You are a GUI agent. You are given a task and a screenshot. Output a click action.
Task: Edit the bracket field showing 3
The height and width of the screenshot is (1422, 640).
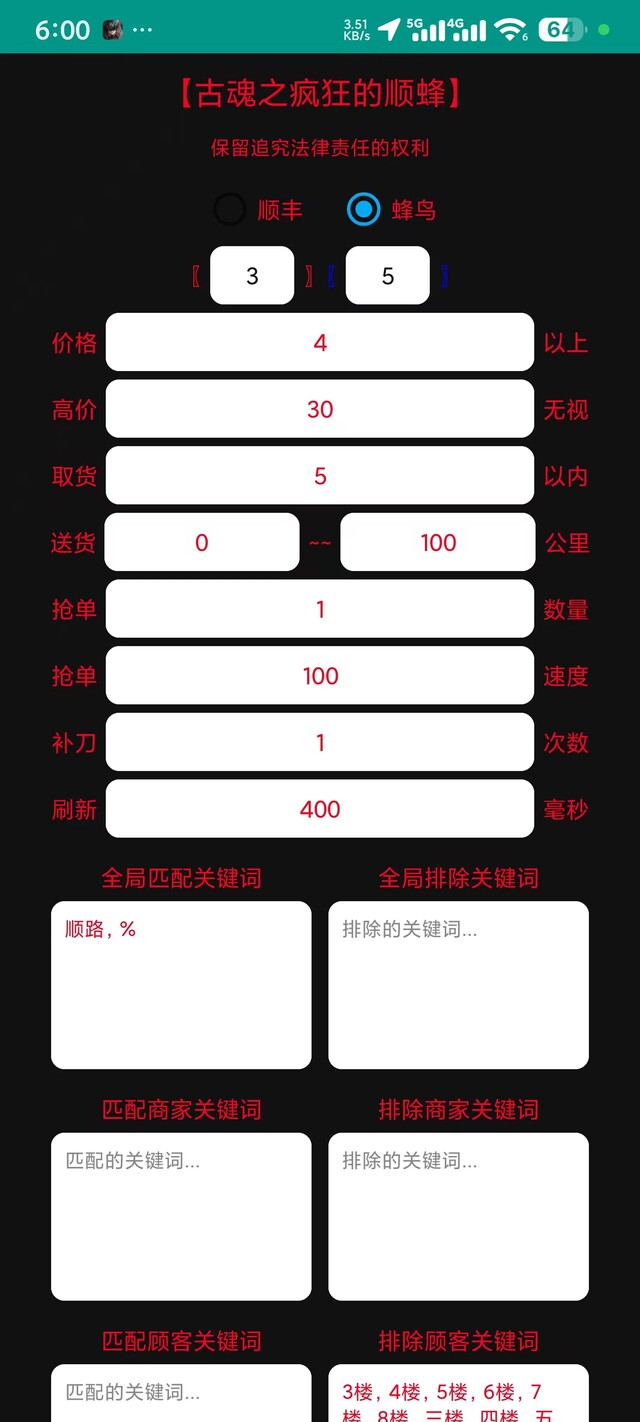pyautogui.click(x=252, y=276)
